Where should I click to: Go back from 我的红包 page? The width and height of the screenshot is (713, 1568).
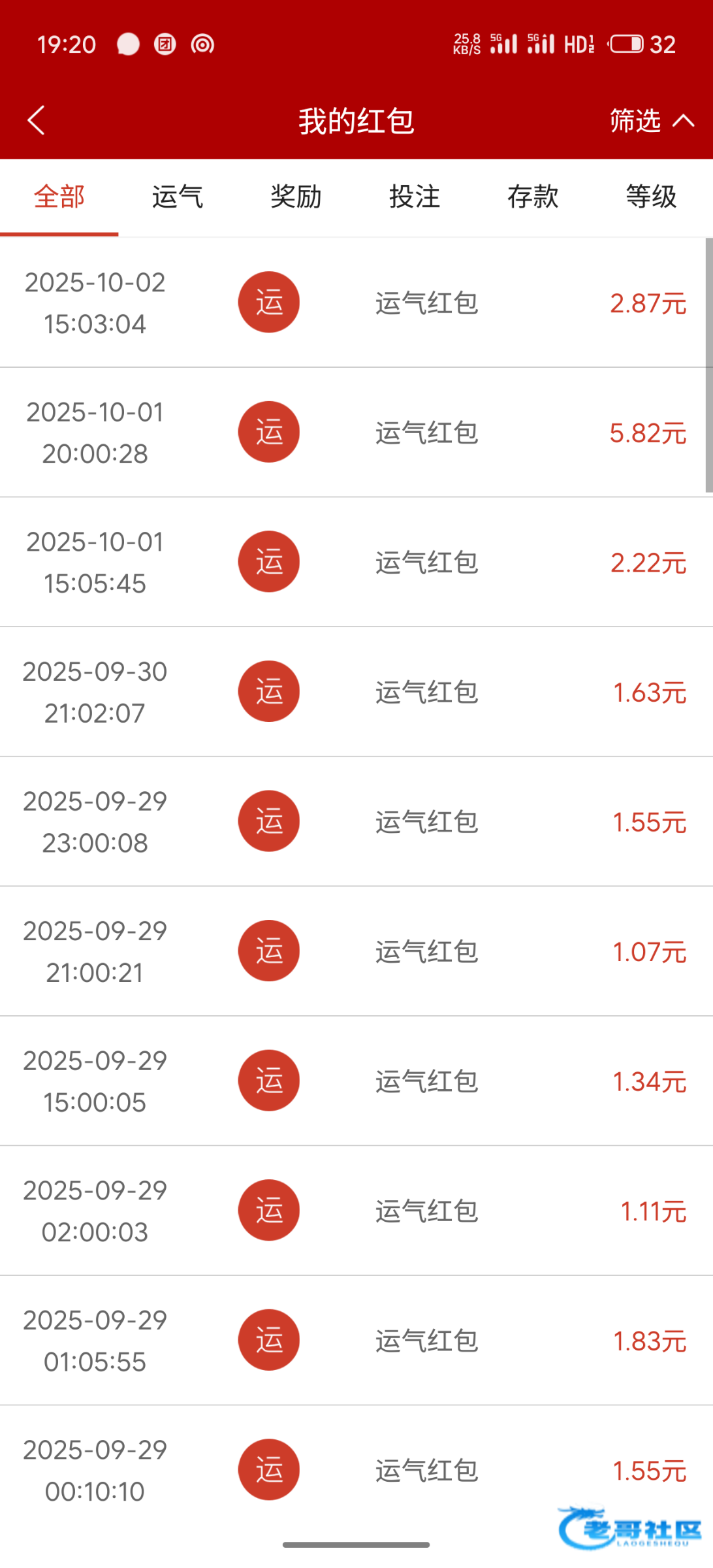[x=37, y=121]
